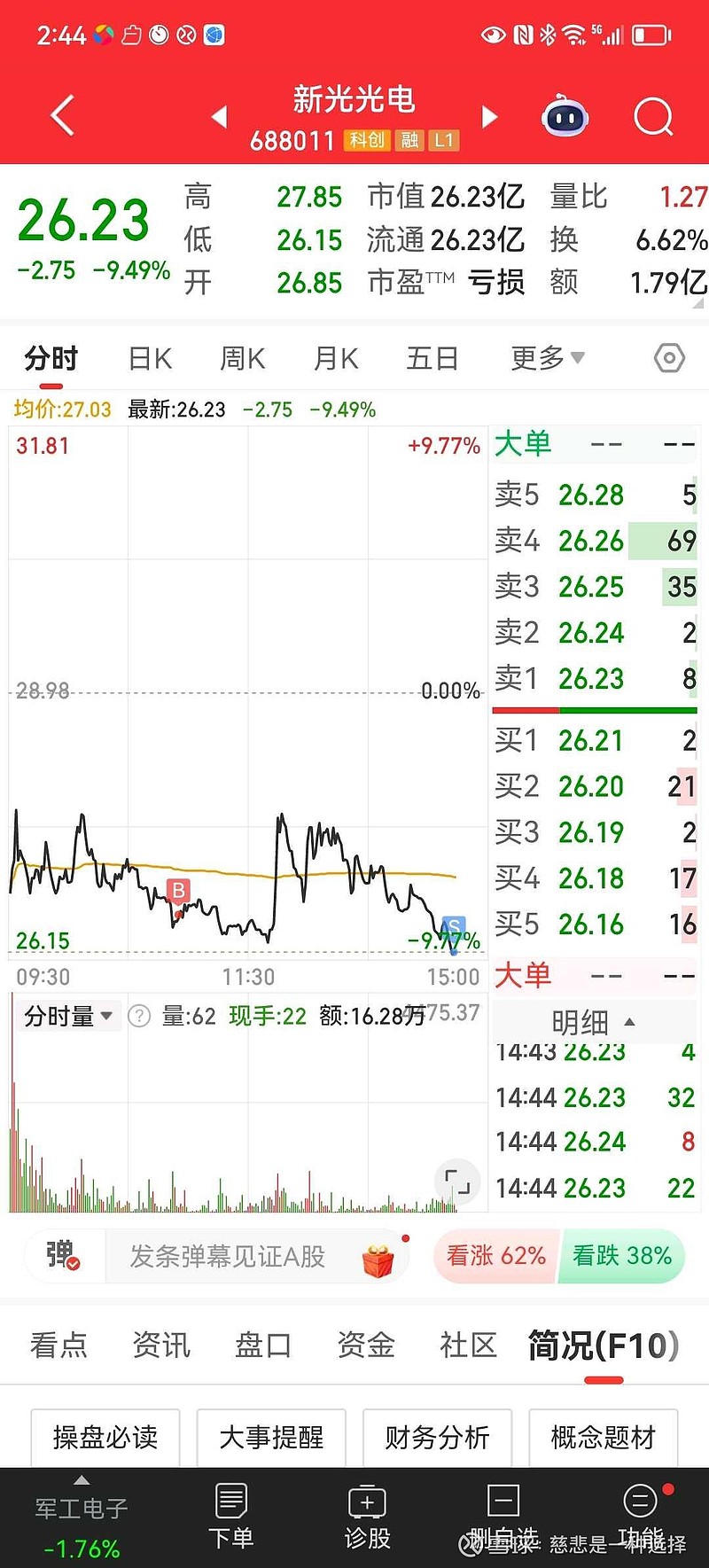This screenshot has width=709, height=1568.
Task: Select the 月K chart tab
Action: [x=336, y=359]
